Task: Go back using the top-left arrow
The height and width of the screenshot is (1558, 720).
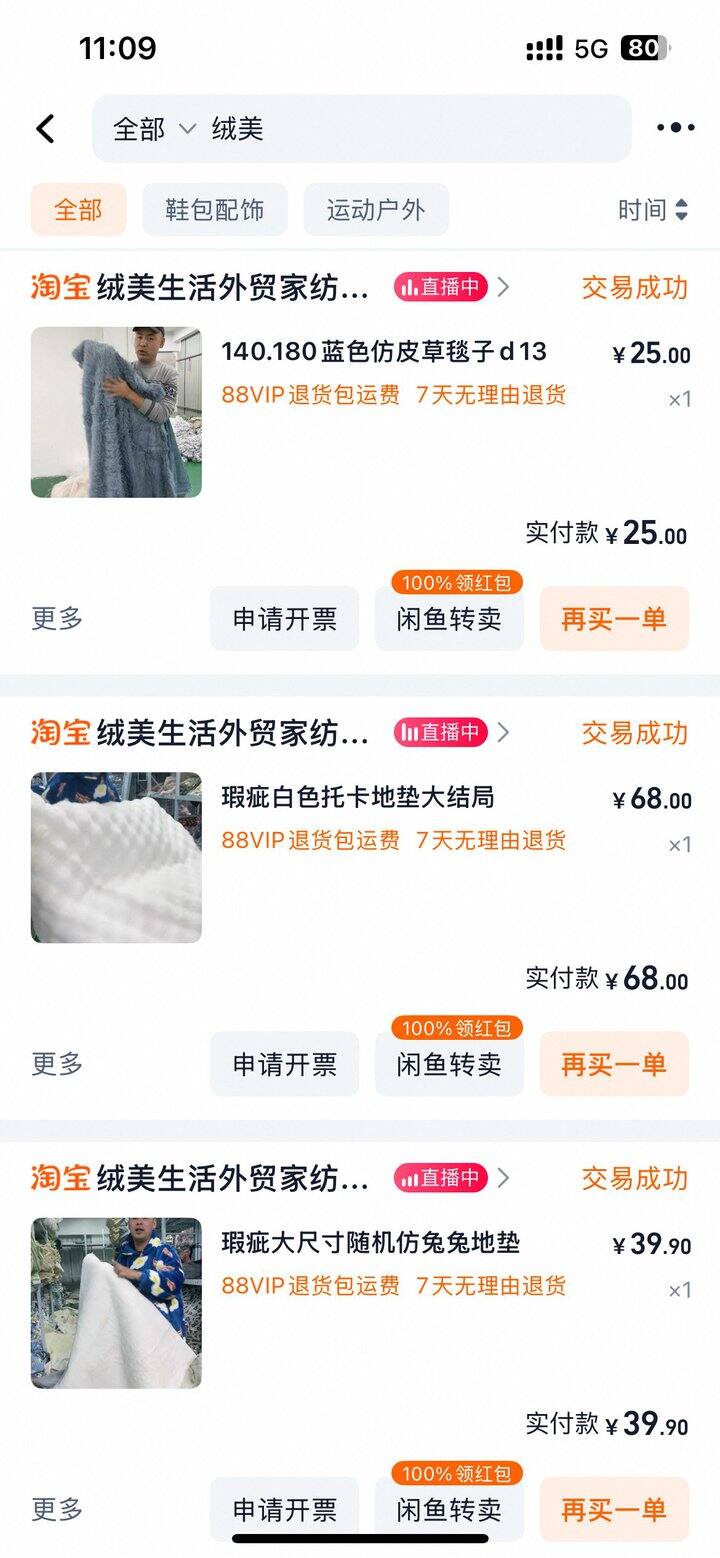Action: tap(45, 129)
